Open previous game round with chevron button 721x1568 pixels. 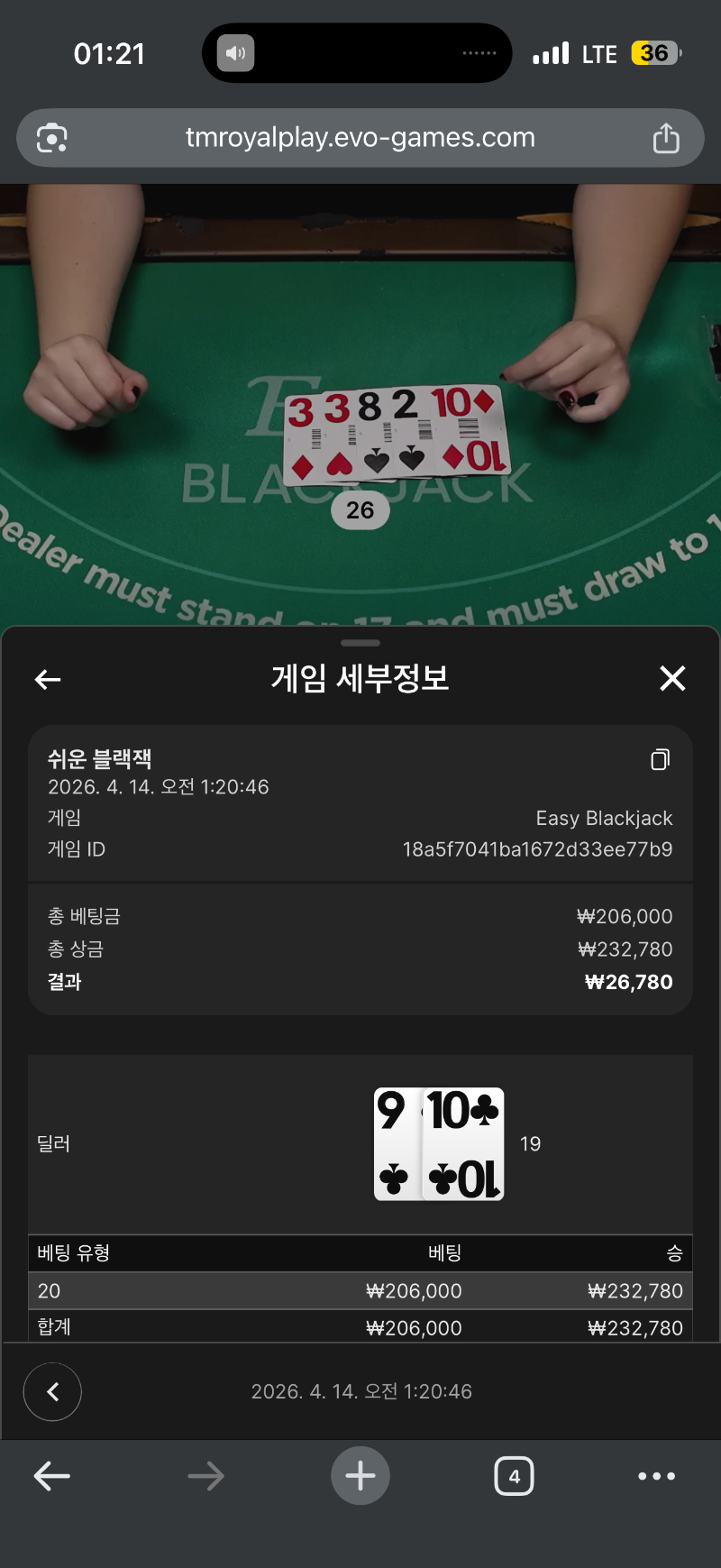pyautogui.click(x=52, y=1391)
